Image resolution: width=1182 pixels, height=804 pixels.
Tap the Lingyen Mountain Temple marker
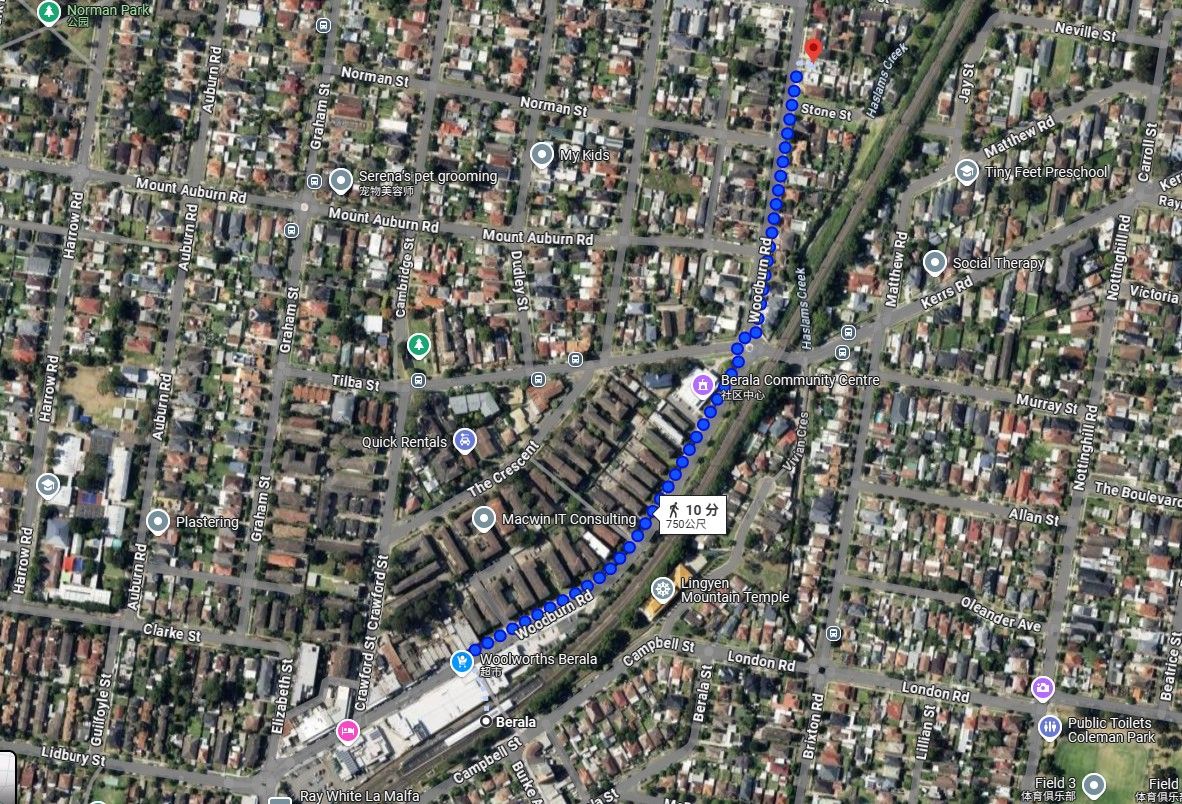(x=661, y=589)
